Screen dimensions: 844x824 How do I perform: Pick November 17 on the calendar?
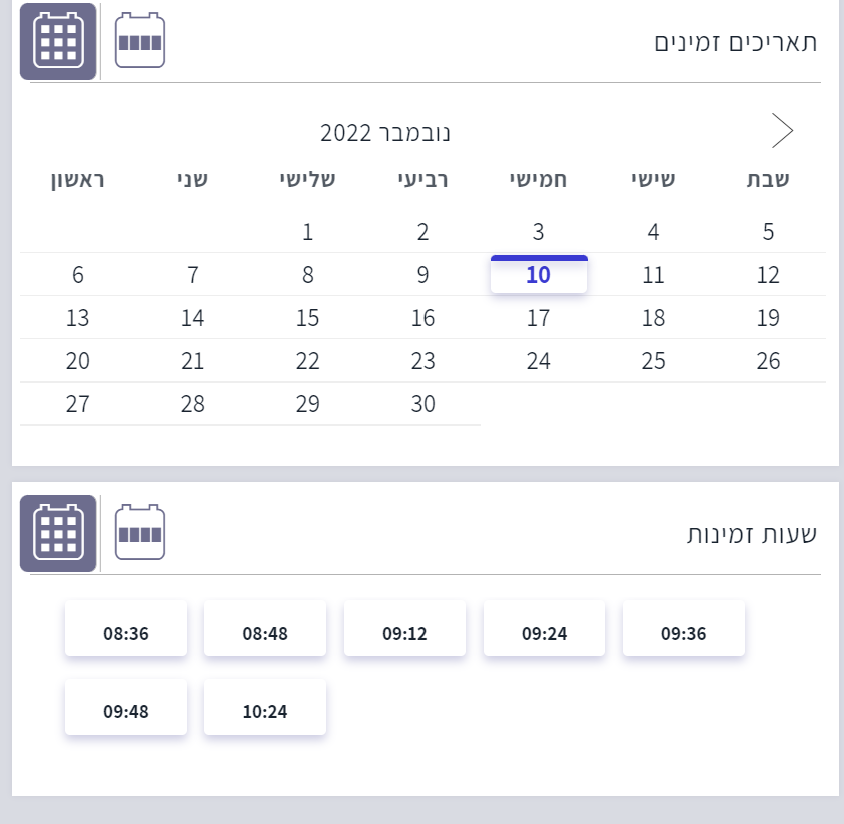(538, 318)
